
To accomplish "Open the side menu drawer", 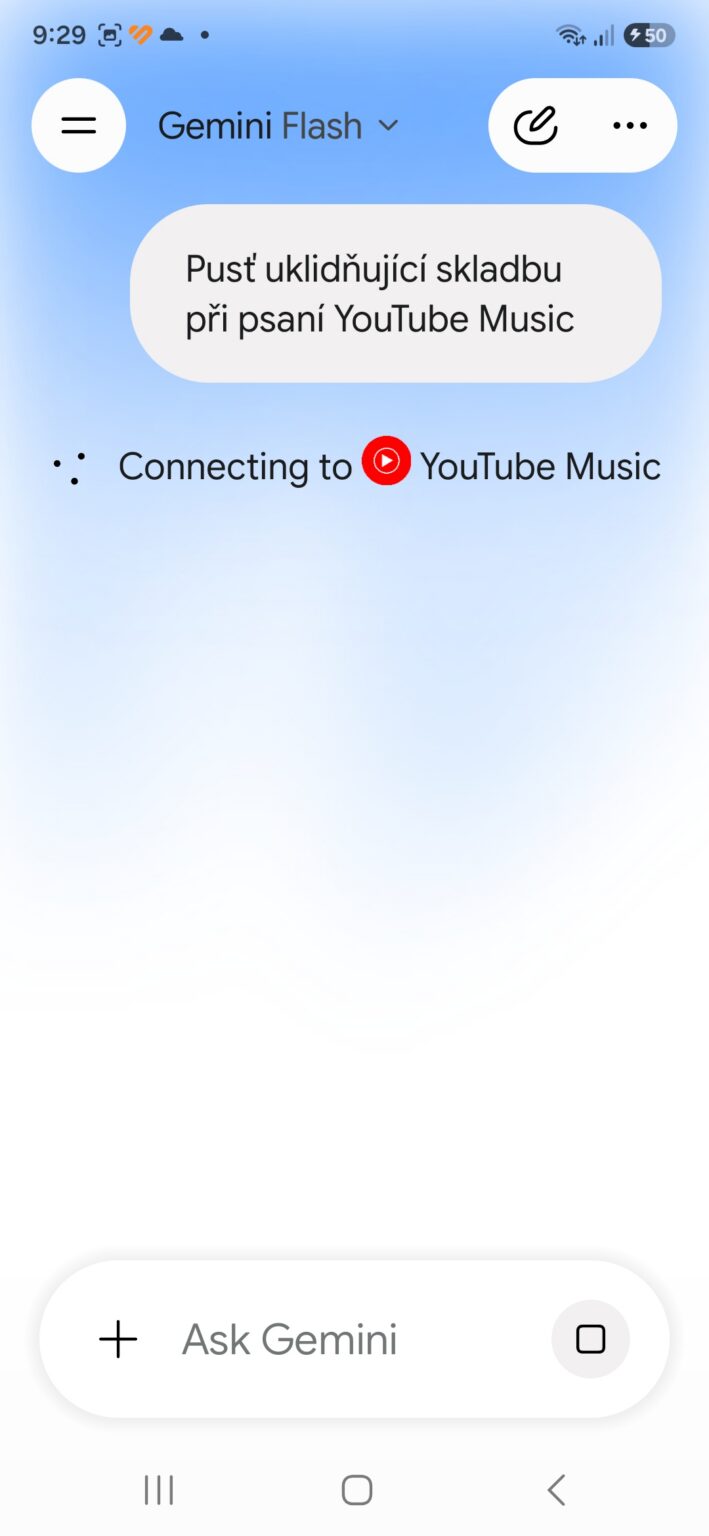I will 79,126.
